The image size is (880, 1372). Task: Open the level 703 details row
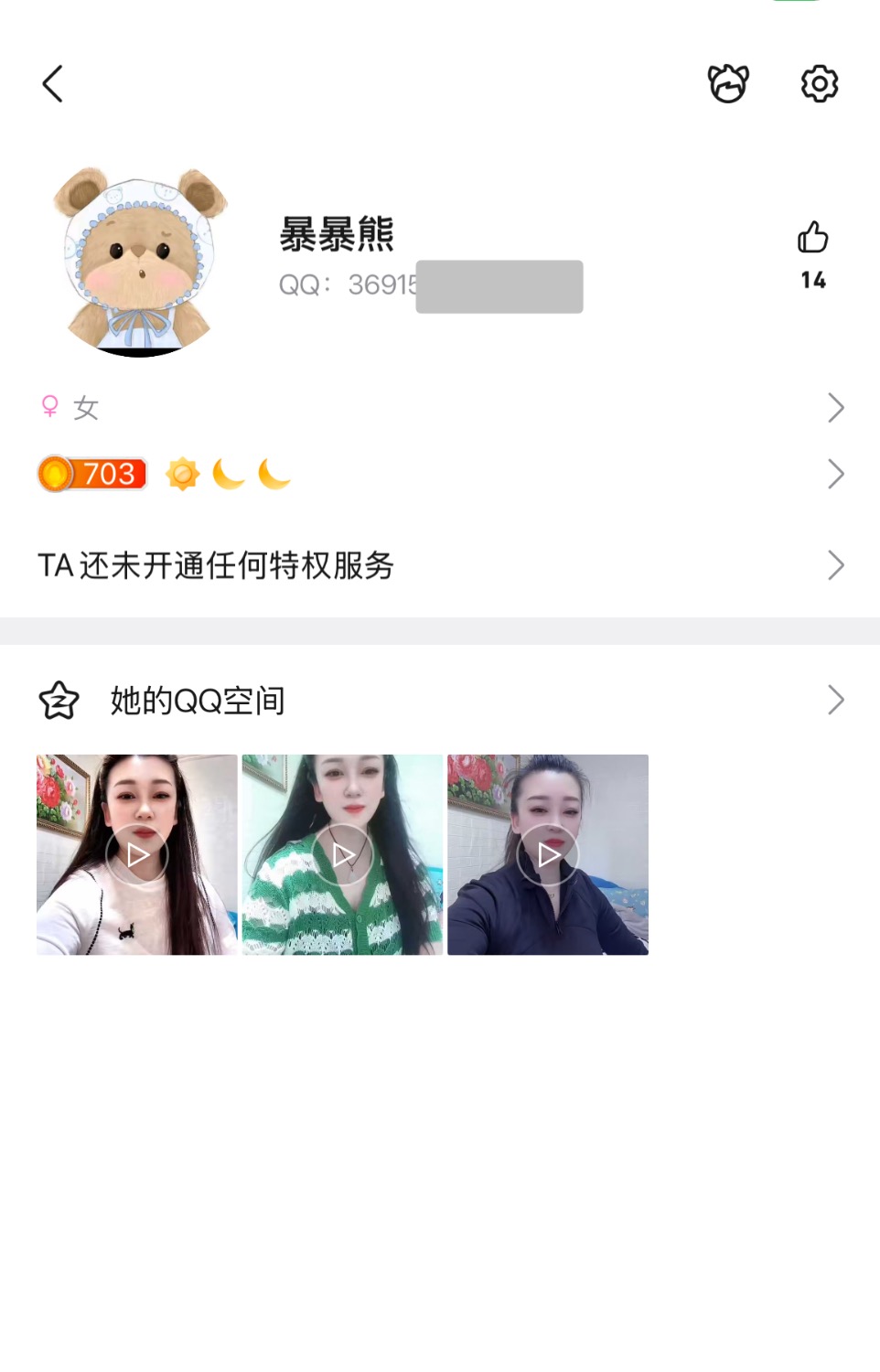439,474
